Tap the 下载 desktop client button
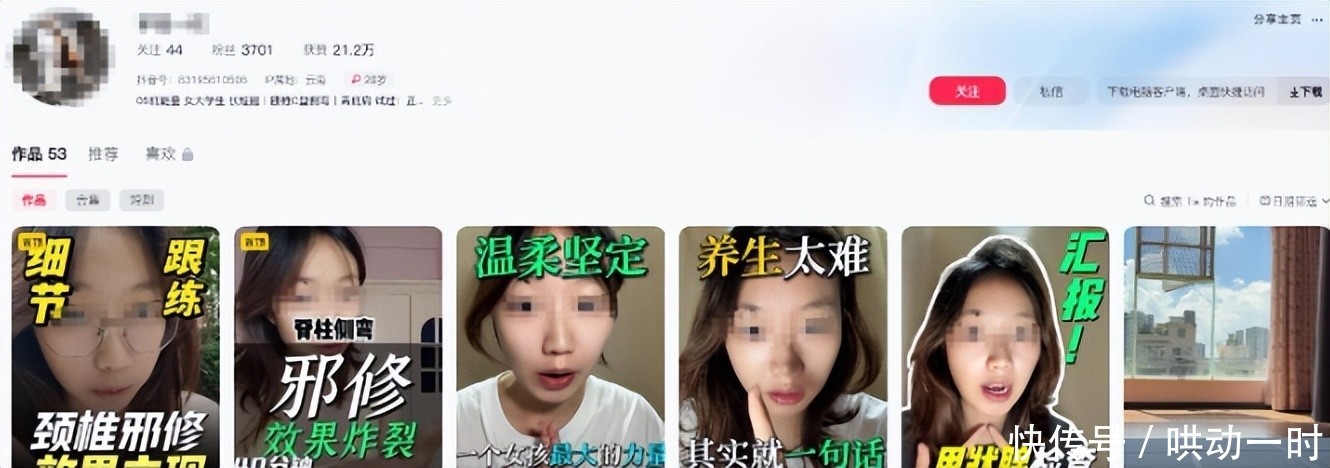The image size is (1330, 468). coord(1304,91)
